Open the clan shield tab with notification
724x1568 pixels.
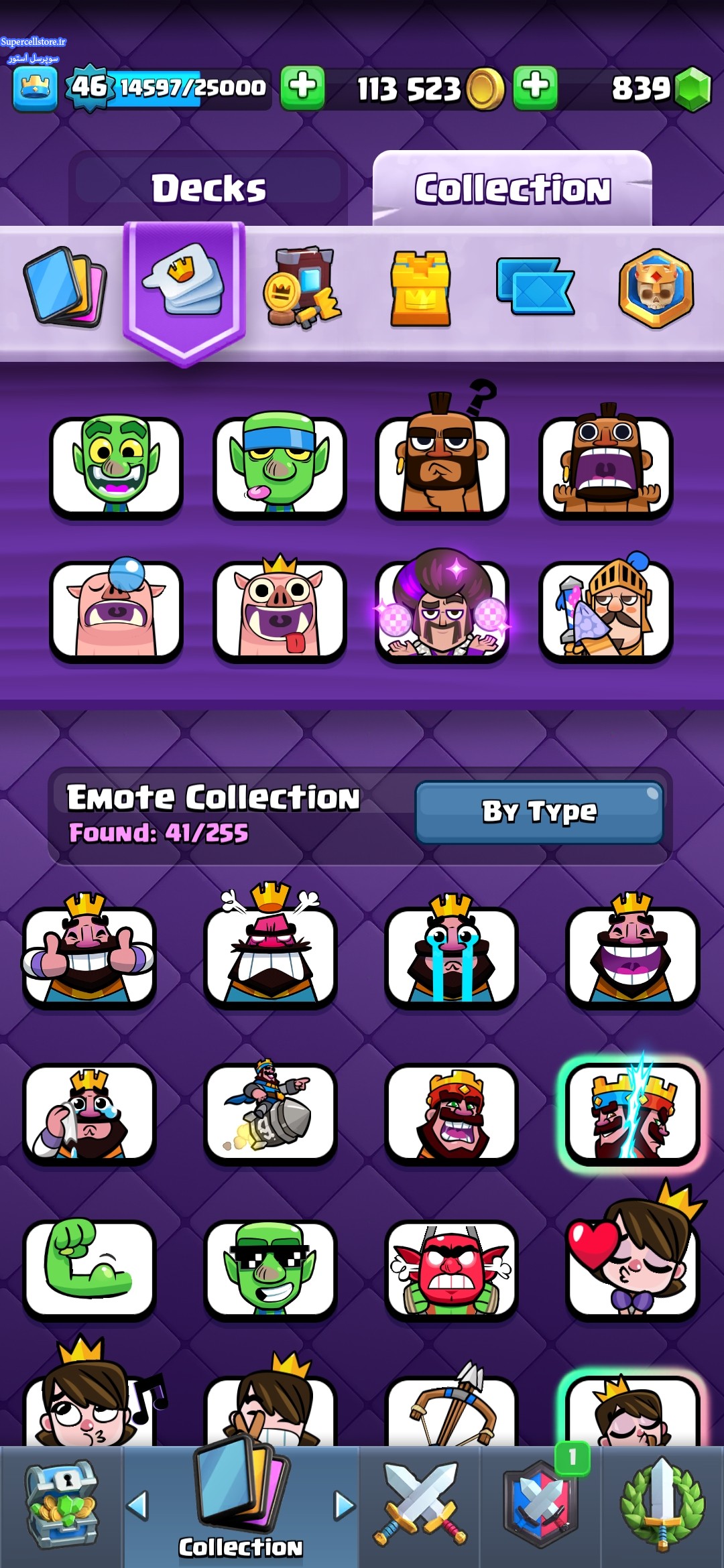click(x=542, y=1506)
